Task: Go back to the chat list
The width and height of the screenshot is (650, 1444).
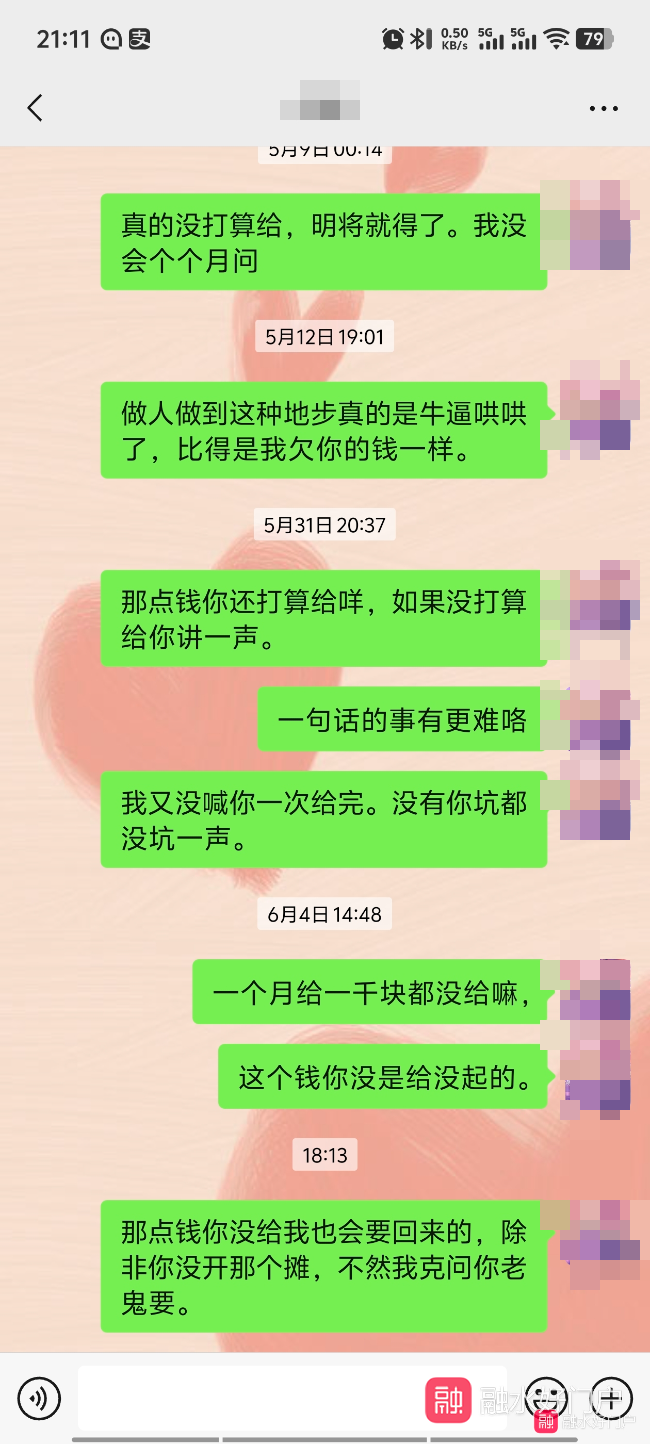Action: 35,108
